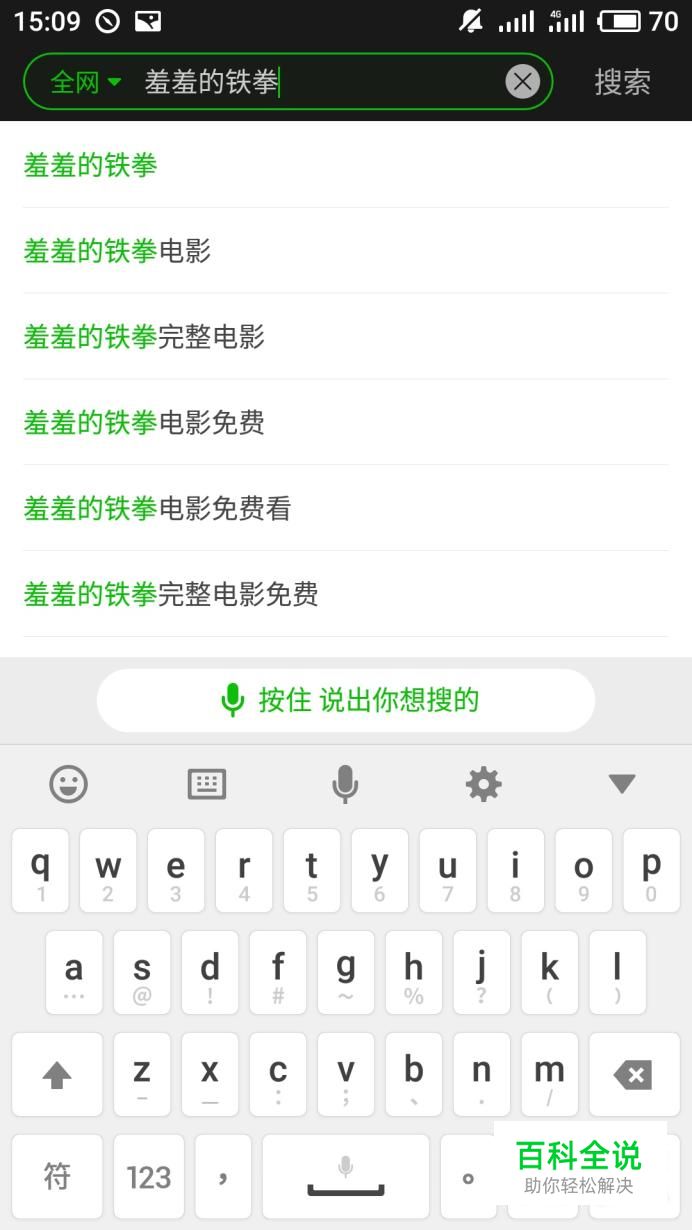Screen dimensions: 692x1230
Task: Open the suggestion 羞羞的铁拳电影免费看
Action: point(346,509)
